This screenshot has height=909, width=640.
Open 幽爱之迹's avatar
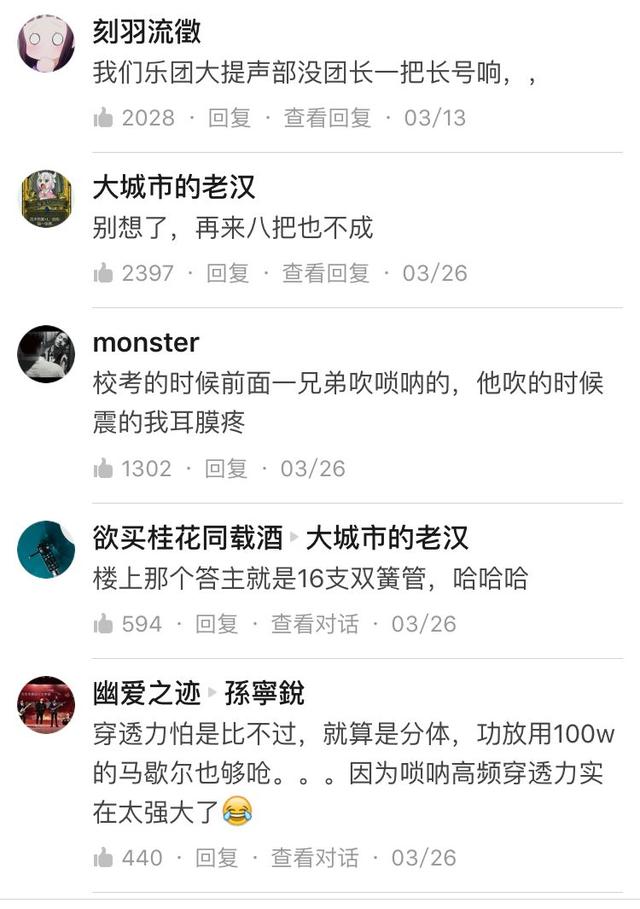[46, 704]
